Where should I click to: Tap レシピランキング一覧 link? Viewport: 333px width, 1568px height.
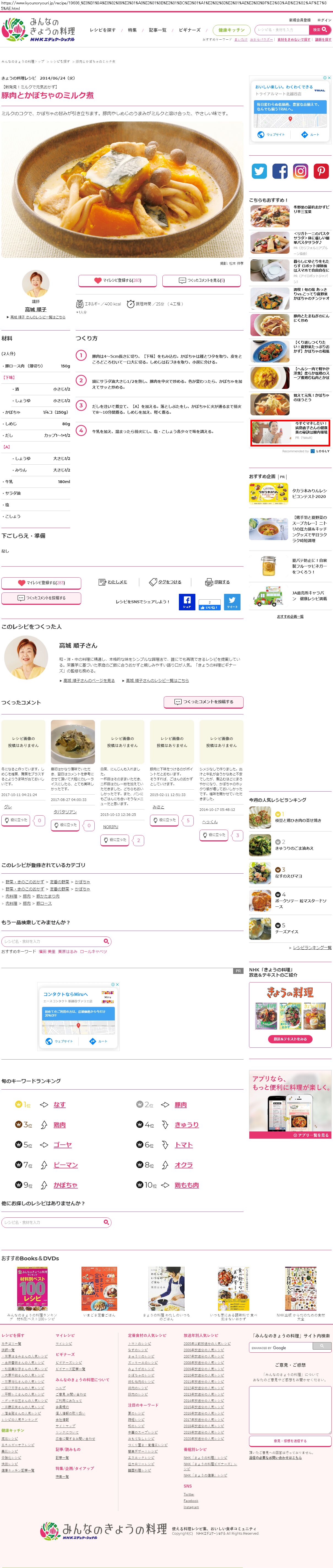click(x=312, y=948)
